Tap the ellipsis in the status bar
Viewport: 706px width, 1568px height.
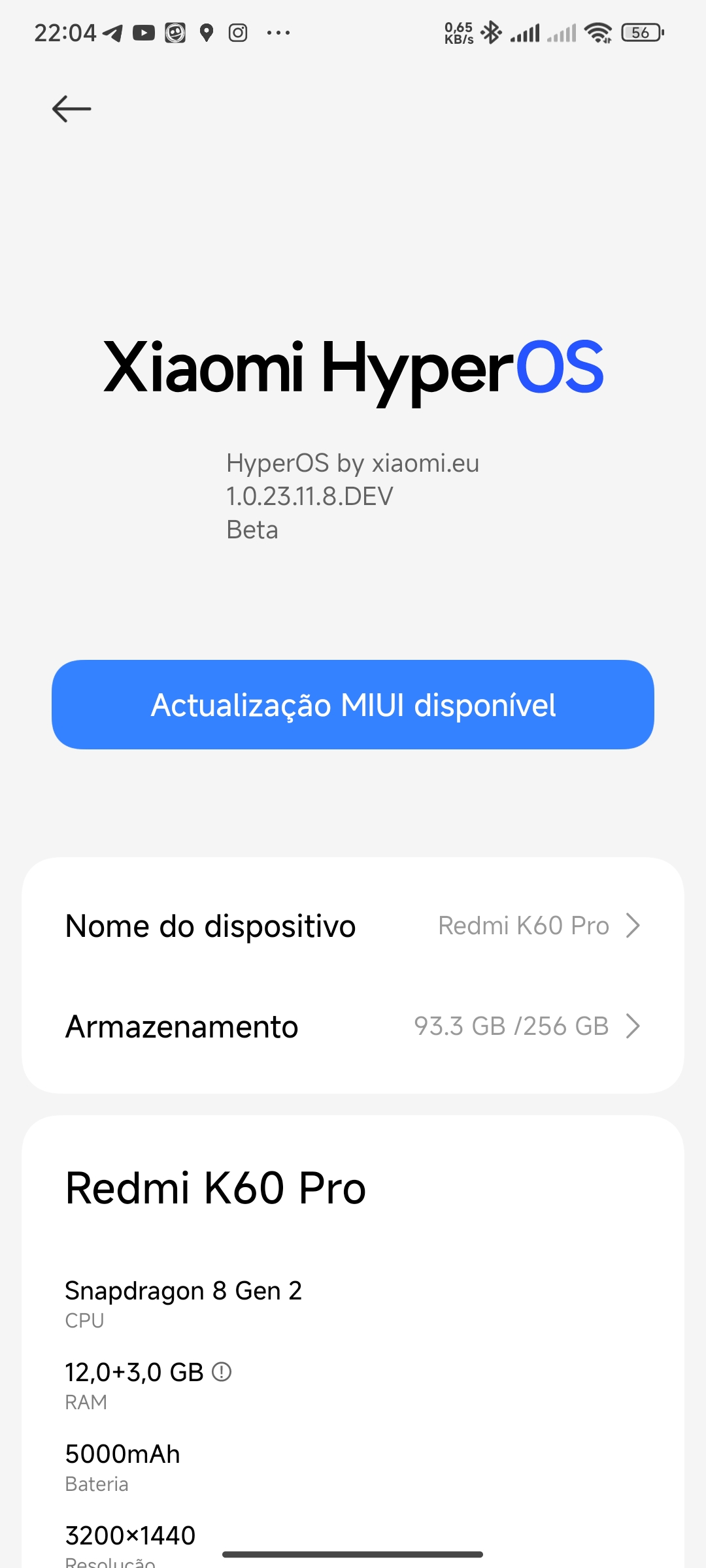277,31
